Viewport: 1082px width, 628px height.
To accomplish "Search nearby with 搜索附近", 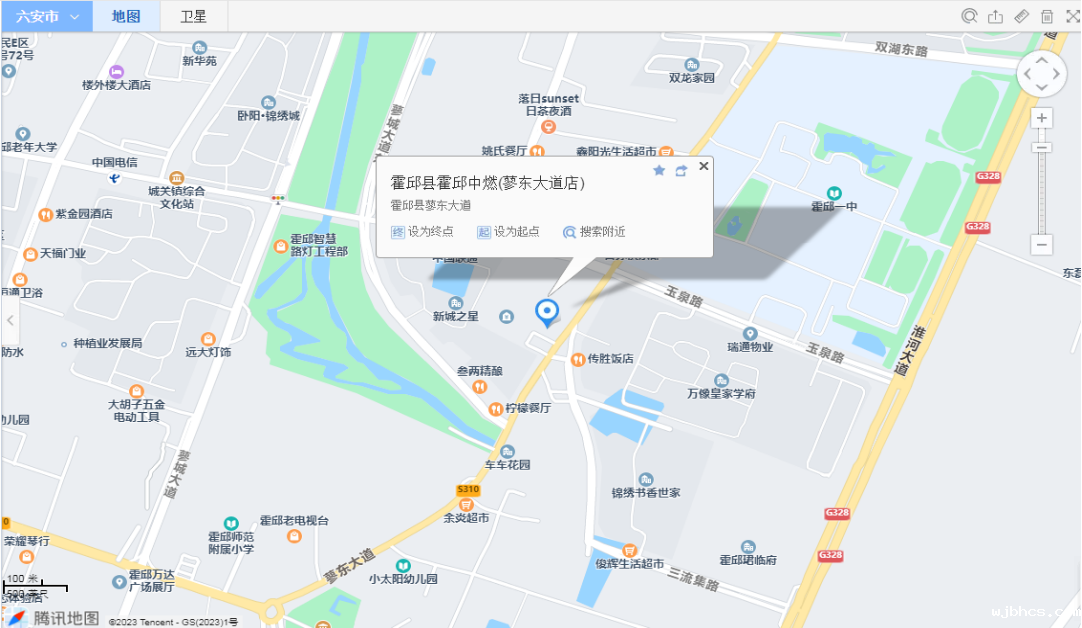I will click(x=594, y=231).
